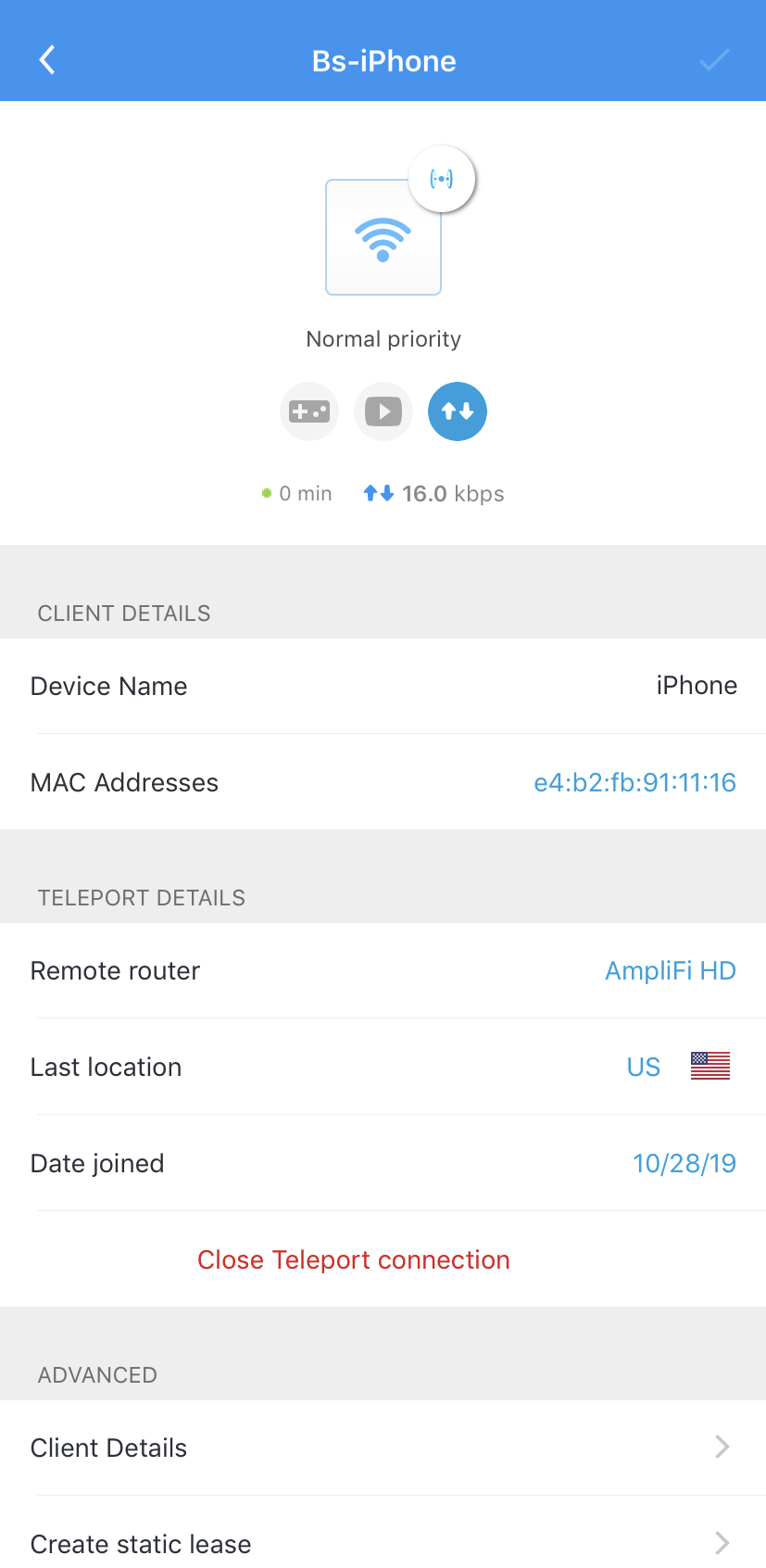
Task: Click the MAC address e4:b2:fb:91:11:16
Action: click(x=635, y=782)
